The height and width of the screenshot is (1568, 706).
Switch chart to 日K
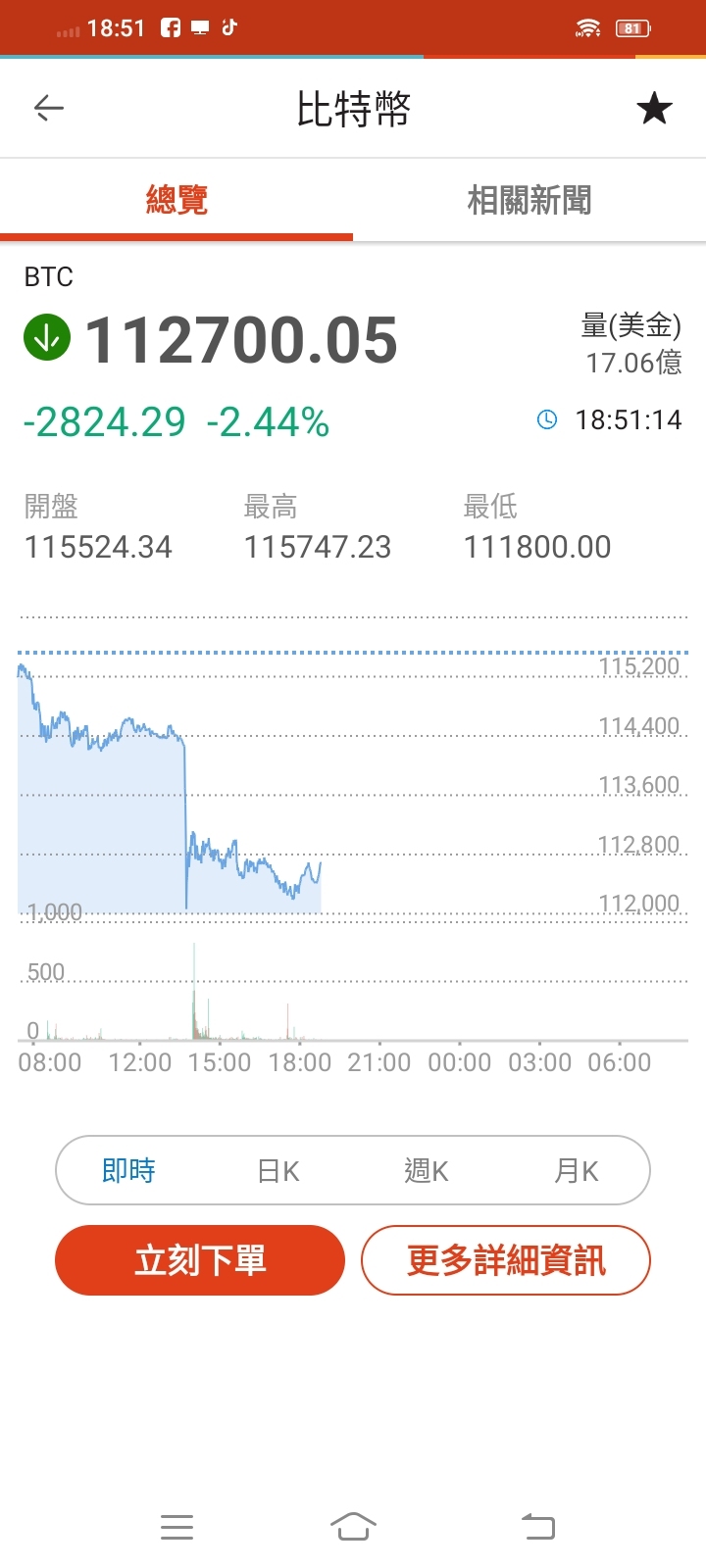[x=277, y=1170]
